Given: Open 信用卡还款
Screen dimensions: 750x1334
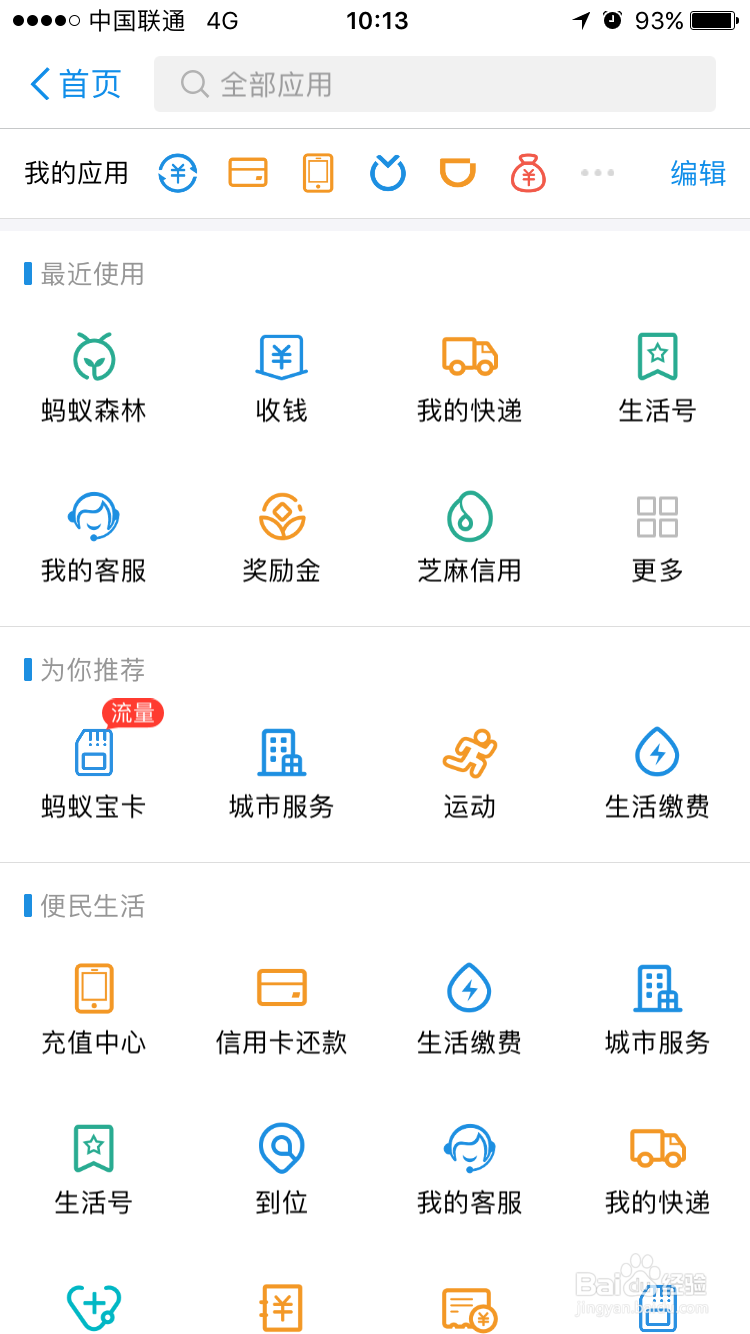Looking at the screenshot, I should [x=281, y=1010].
